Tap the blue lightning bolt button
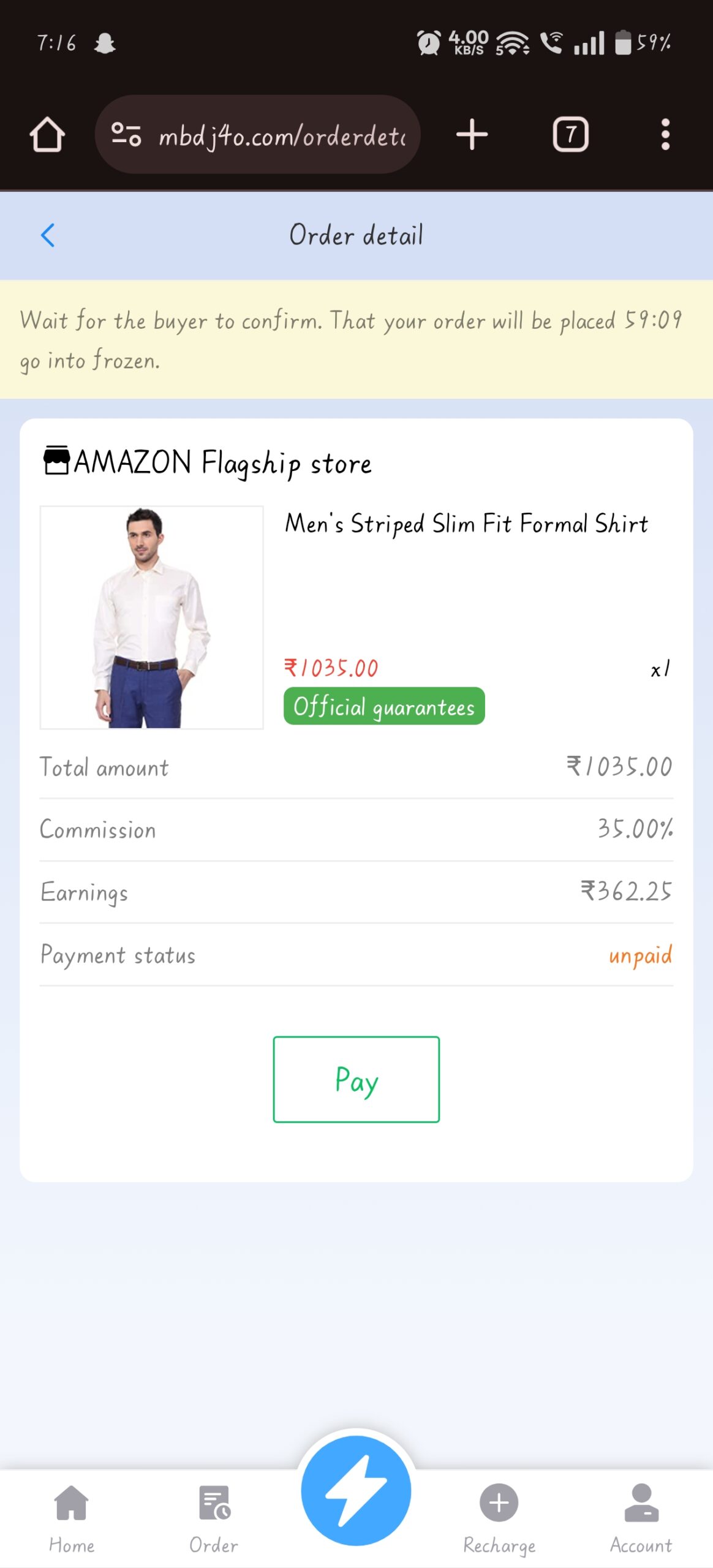 point(356,1491)
